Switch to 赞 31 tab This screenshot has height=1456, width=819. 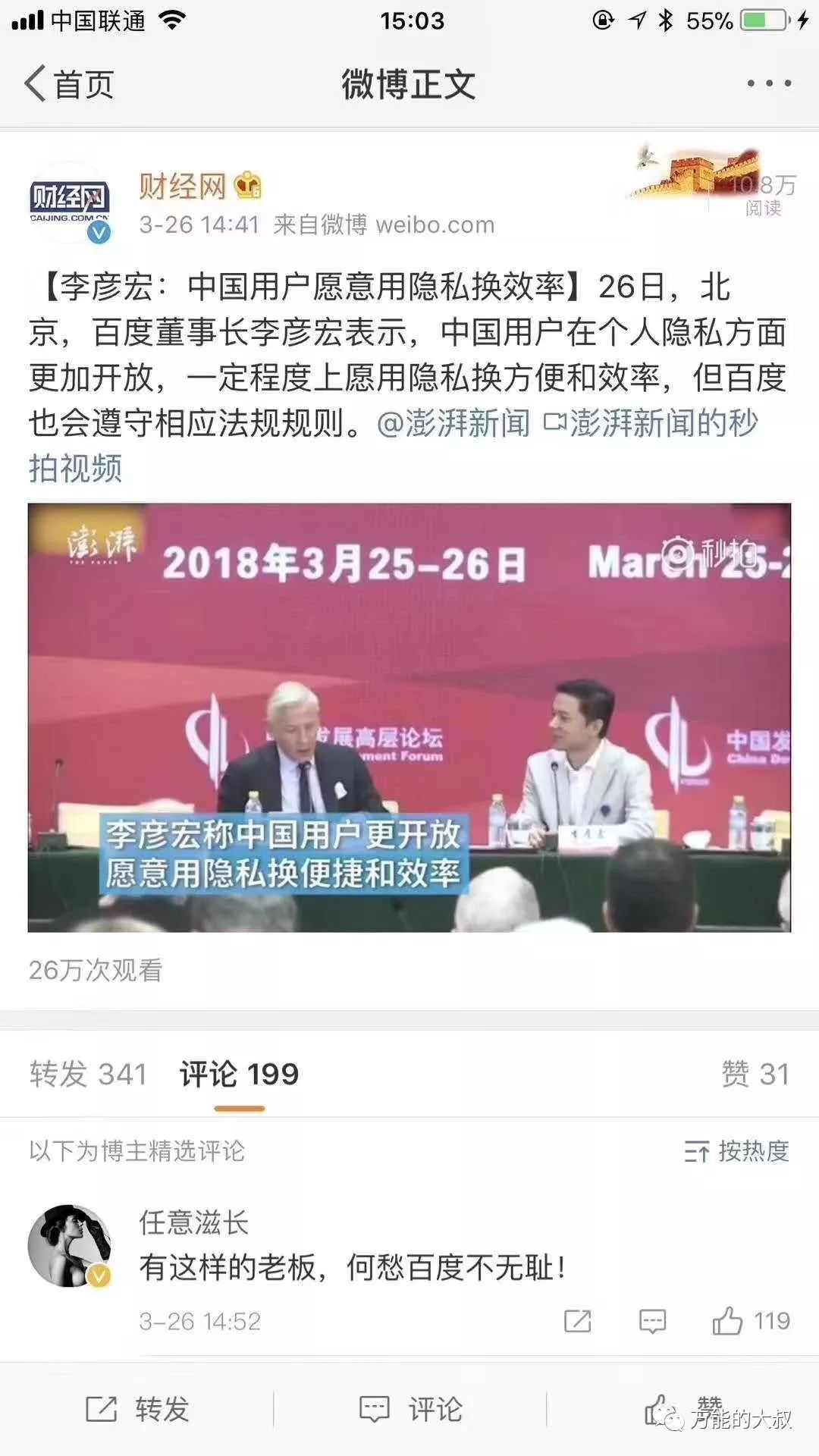coord(755,1074)
